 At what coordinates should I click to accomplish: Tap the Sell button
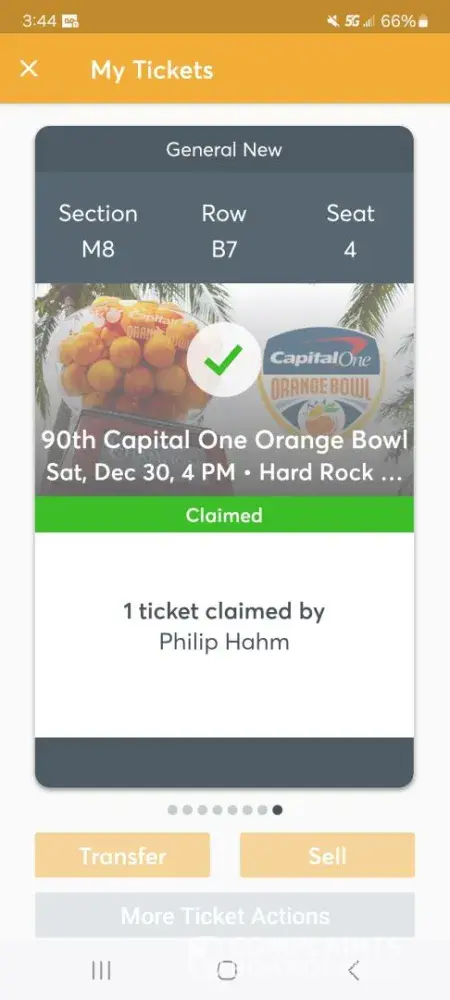(327, 855)
